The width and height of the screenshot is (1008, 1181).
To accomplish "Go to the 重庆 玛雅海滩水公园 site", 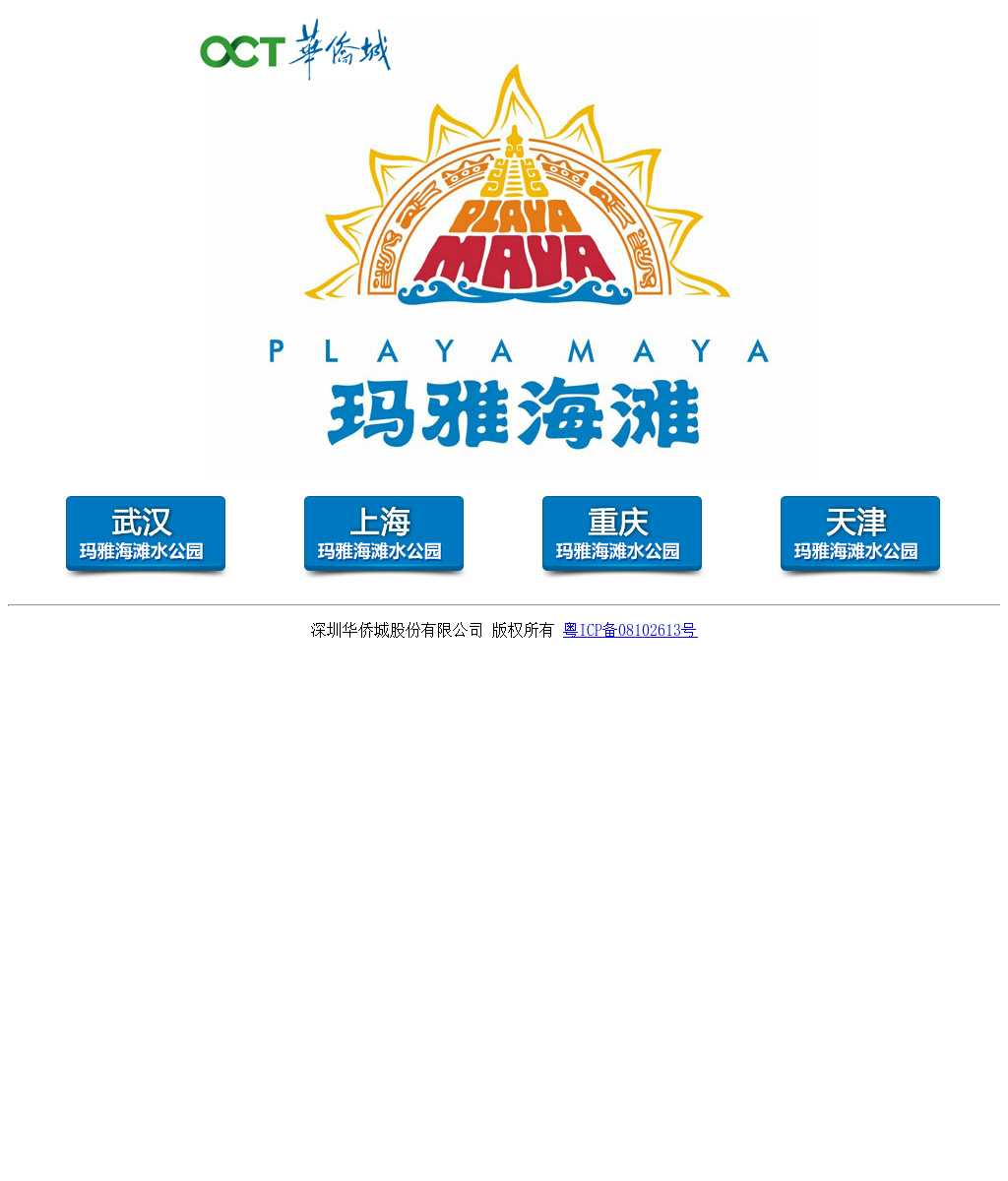I will coord(622,534).
